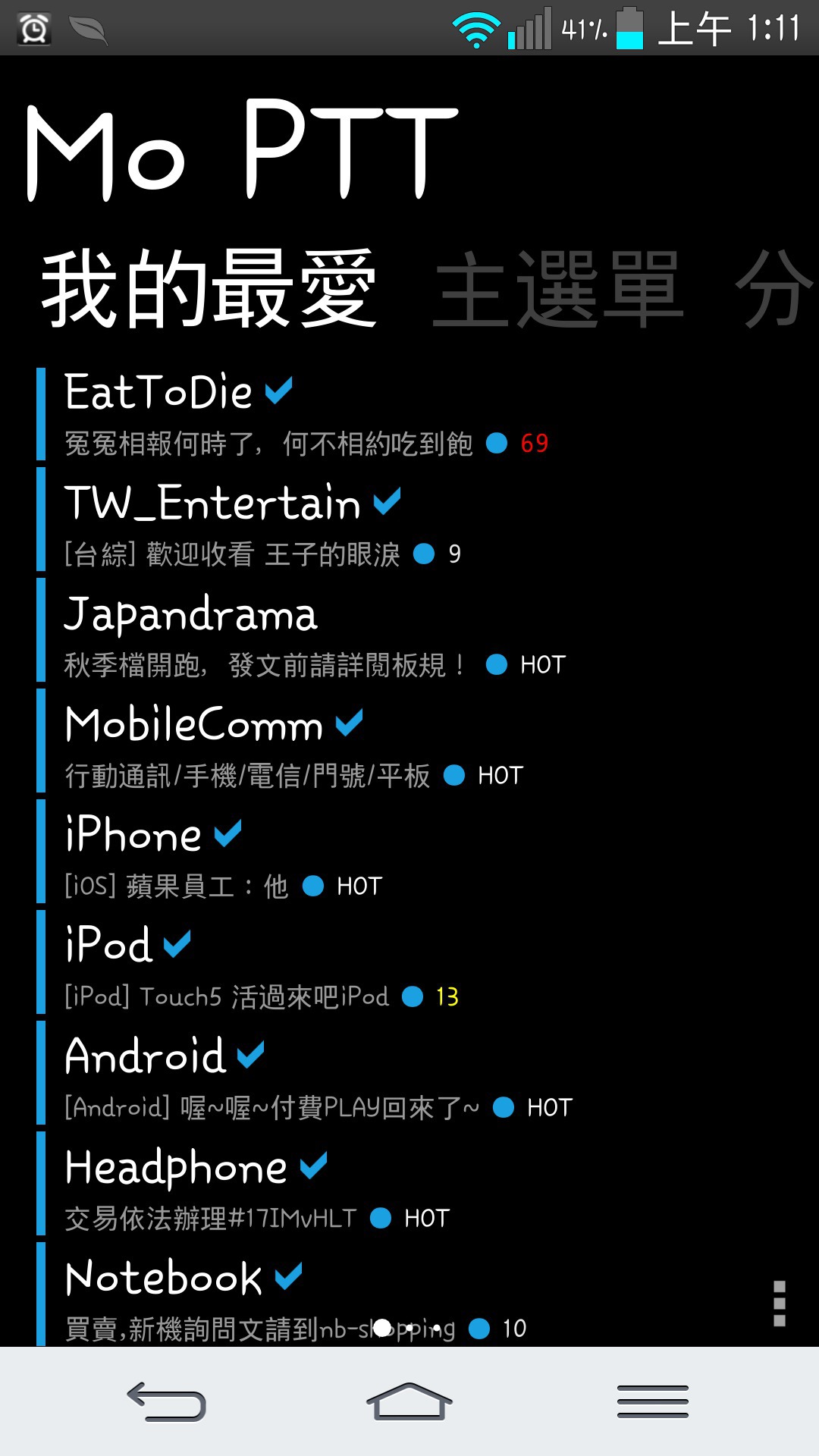The height and width of the screenshot is (1456, 819).
Task: Open the three-dot overflow menu
Action: [779, 1304]
